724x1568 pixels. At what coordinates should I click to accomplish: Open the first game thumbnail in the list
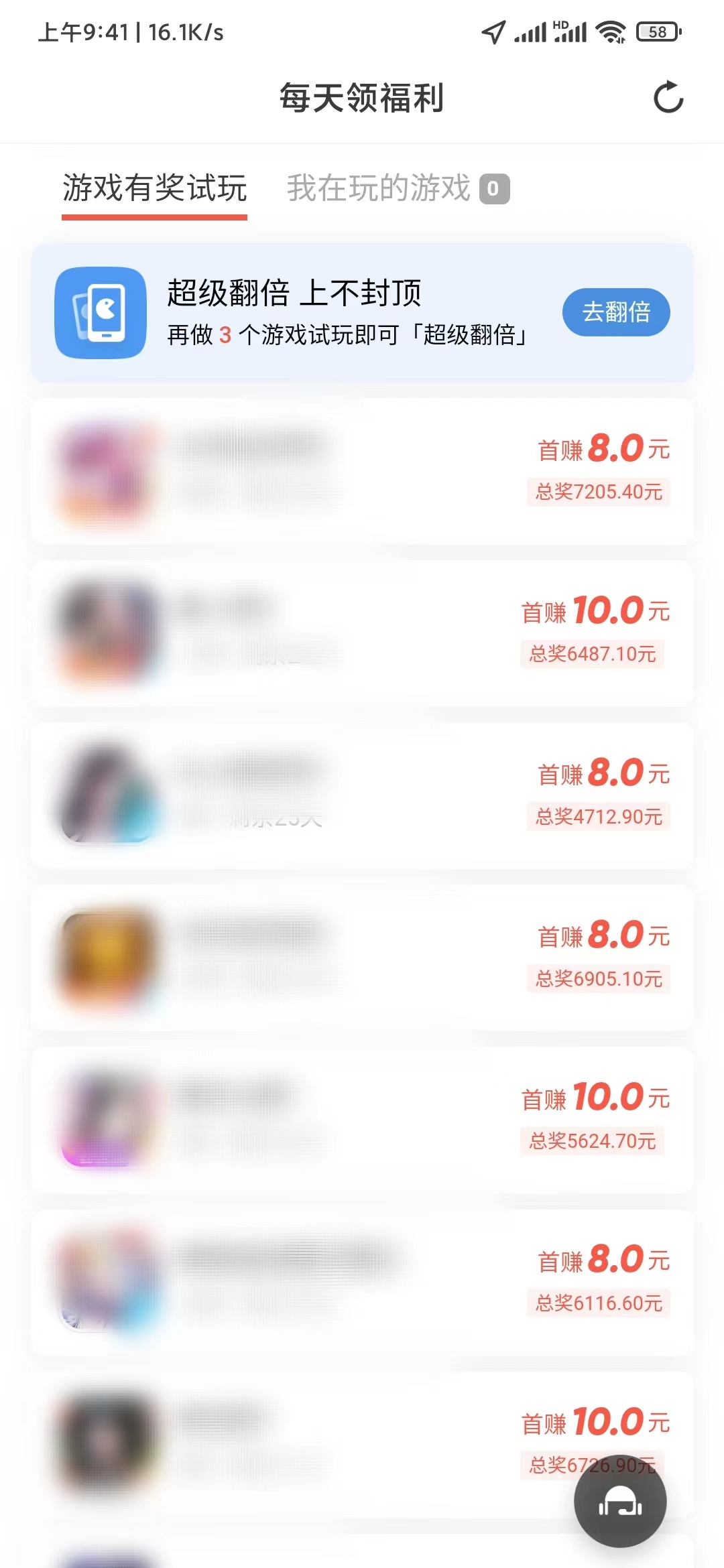pyautogui.click(x=107, y=469)
